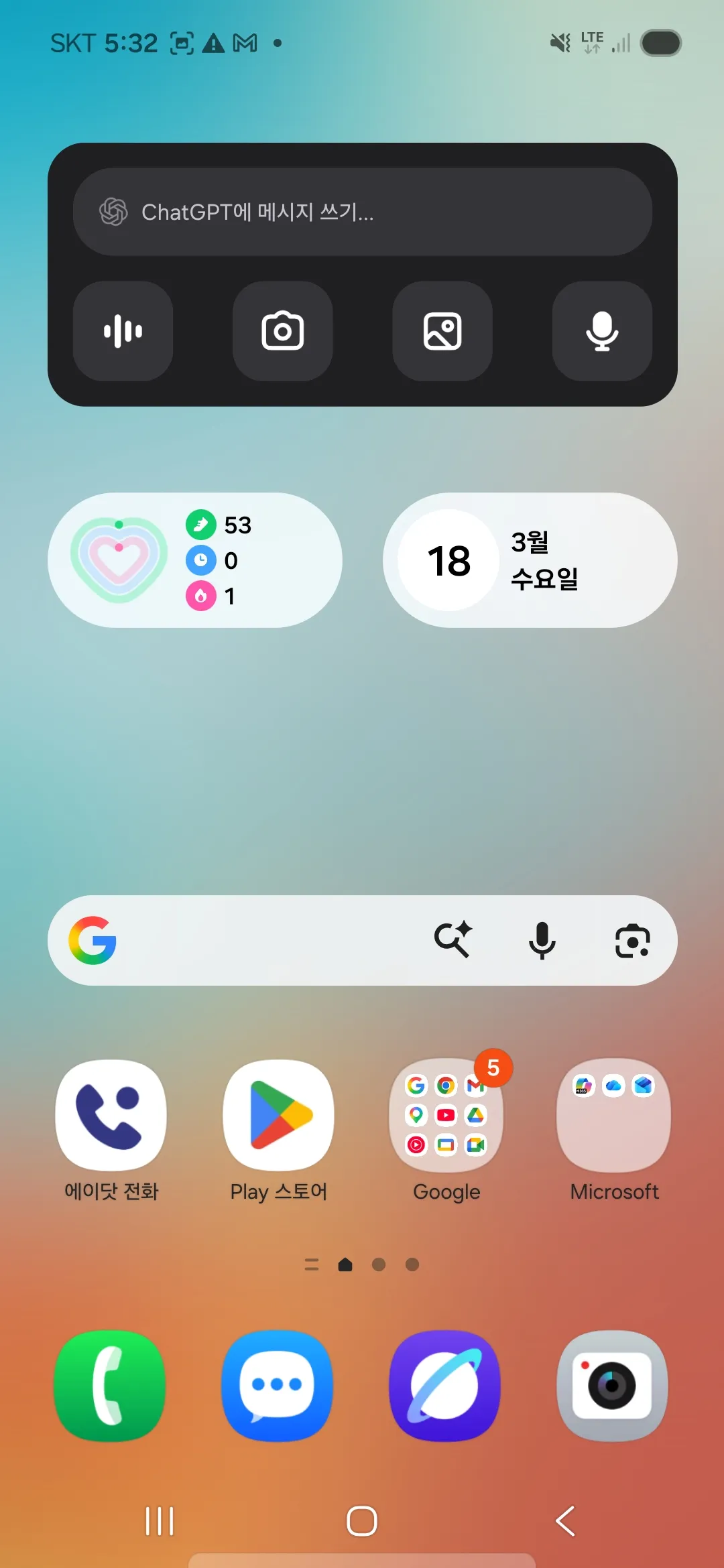Switch to the second home screen page
Viewport: 724px width, 1568px height.
[379, 1264]
